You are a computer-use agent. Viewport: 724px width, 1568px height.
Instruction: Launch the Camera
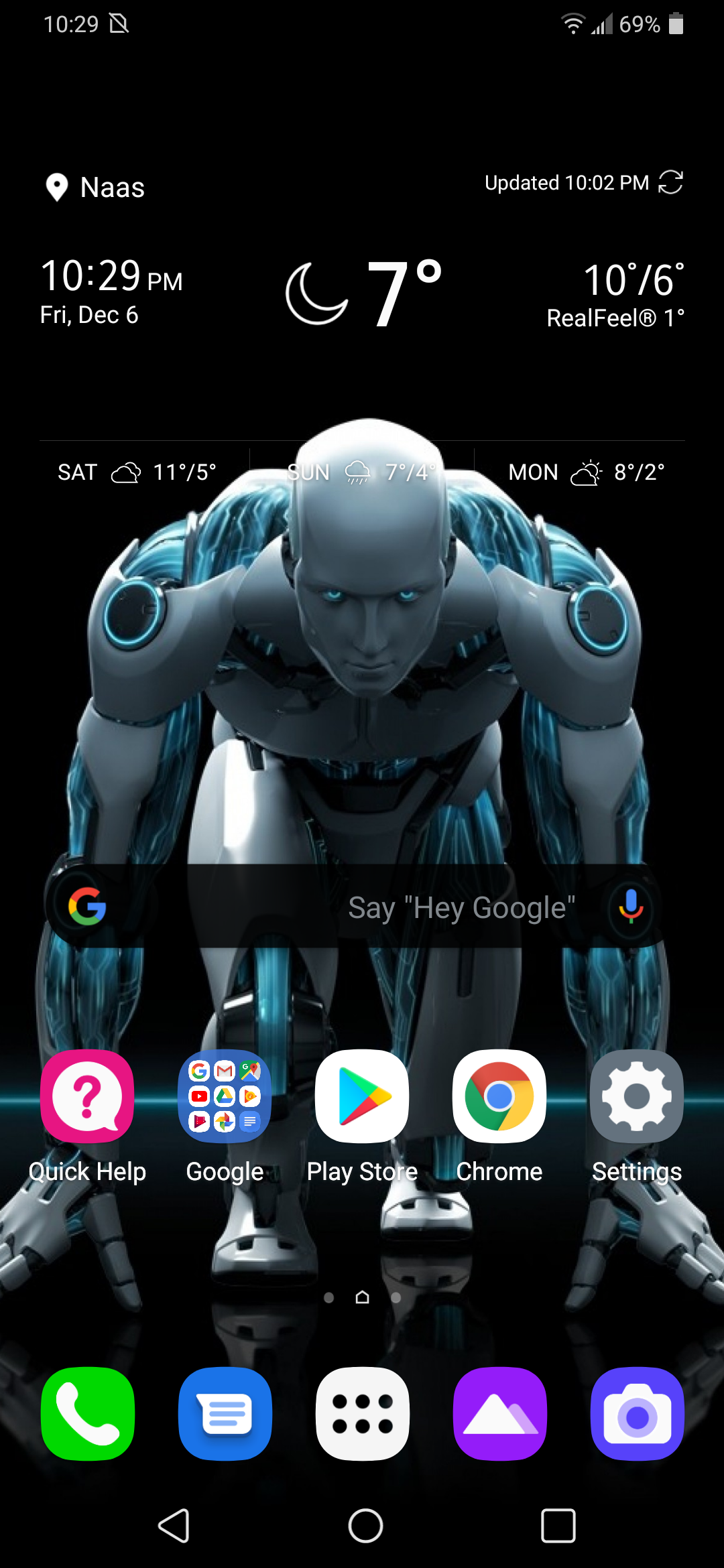click(x=638, y=1414)
